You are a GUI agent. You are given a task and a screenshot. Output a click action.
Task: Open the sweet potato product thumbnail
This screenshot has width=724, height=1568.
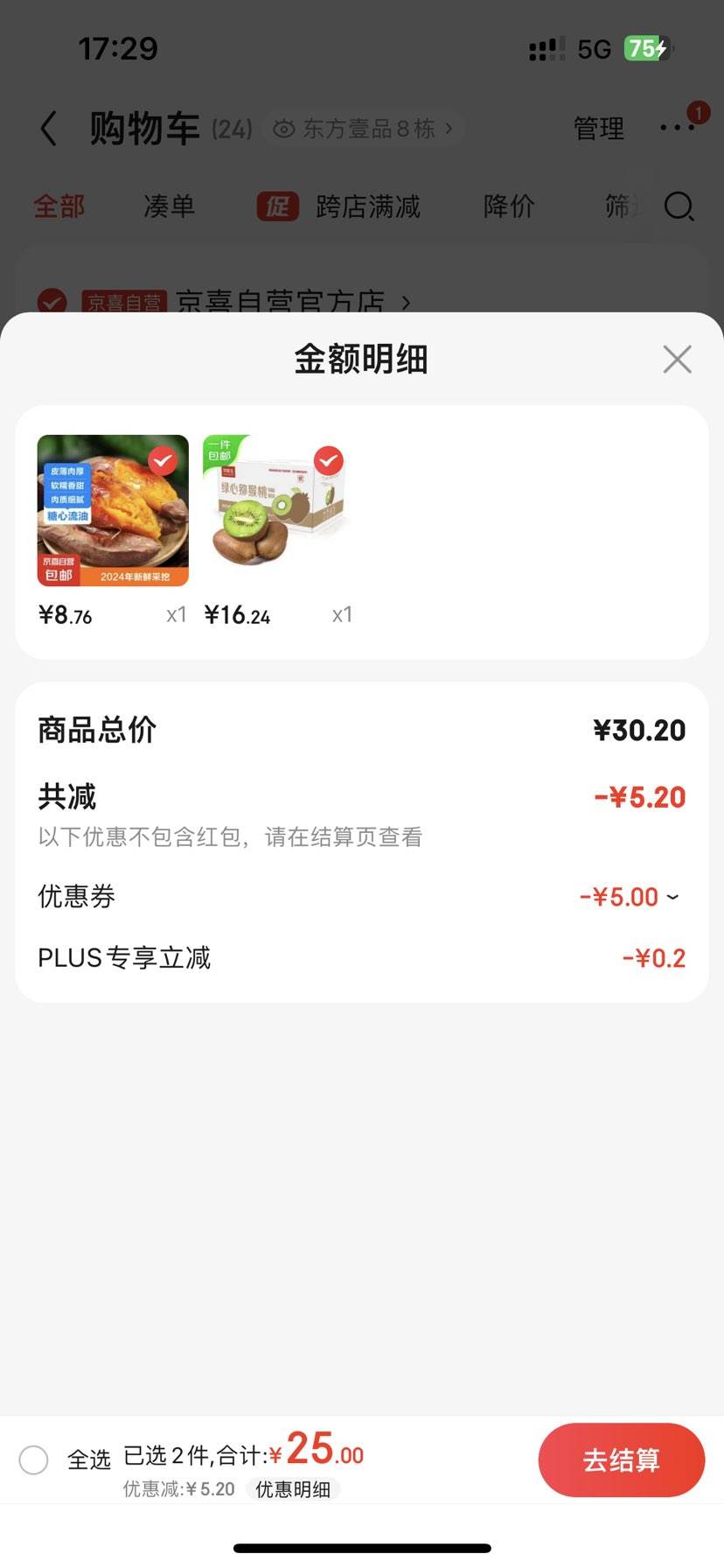point(113,510)
